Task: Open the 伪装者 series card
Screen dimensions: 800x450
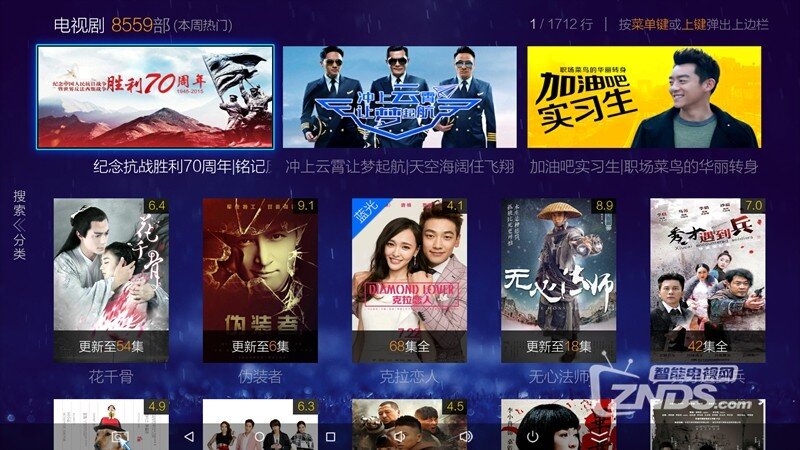Action: click(x=260, y=280)
